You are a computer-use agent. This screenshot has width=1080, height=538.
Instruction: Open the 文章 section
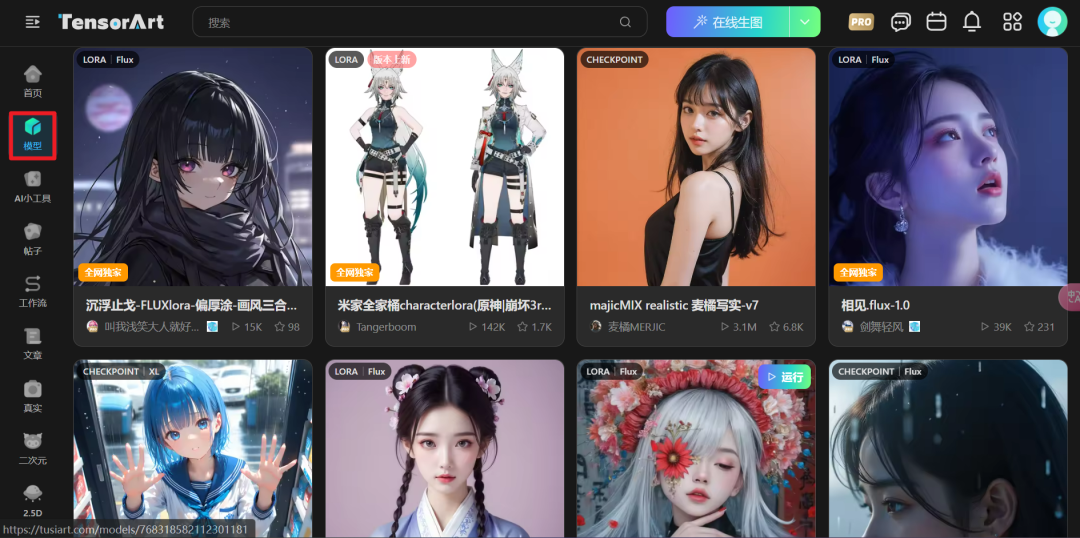[x=33, y=344]
